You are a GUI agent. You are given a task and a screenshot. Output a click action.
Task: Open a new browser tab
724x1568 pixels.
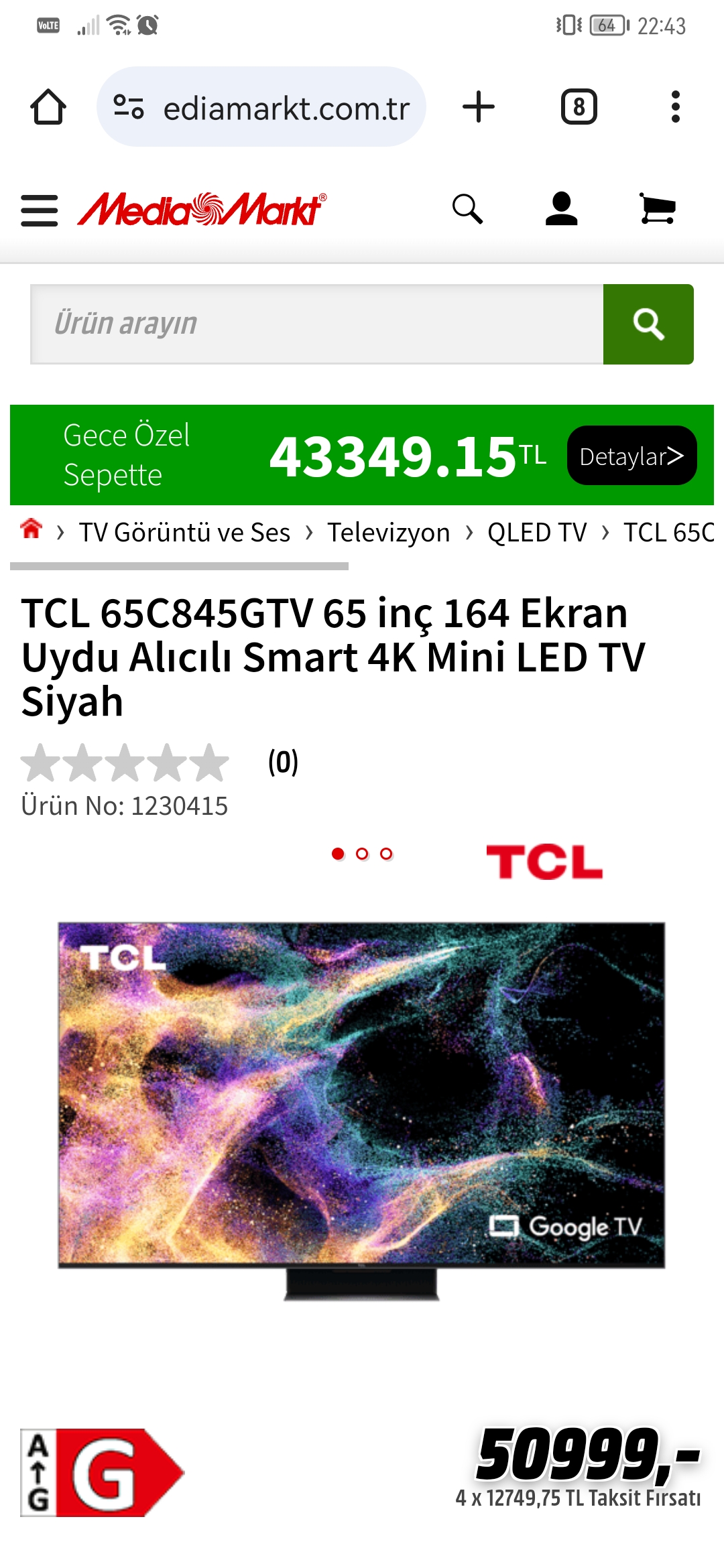pos(479,107)
